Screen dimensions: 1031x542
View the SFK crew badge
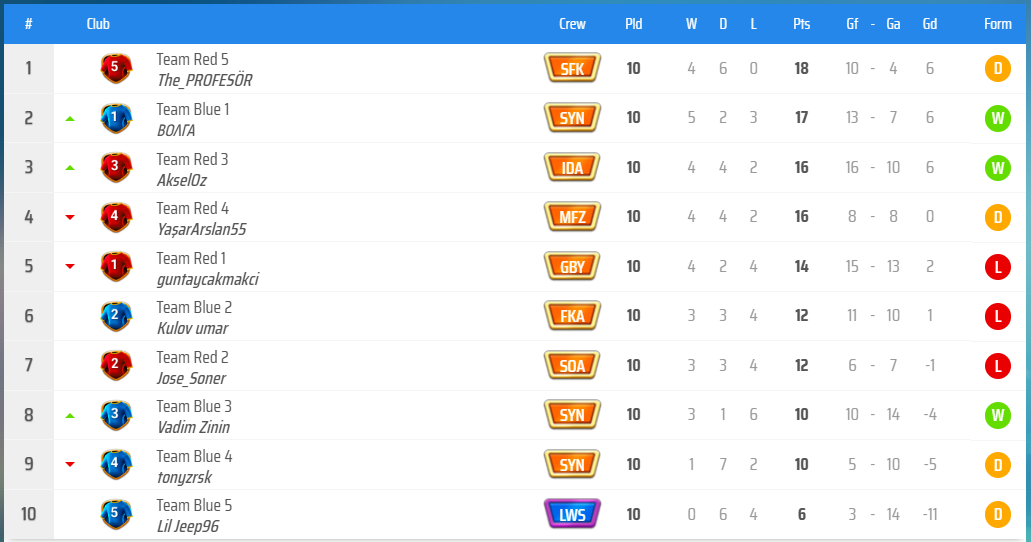click(572, 69)
